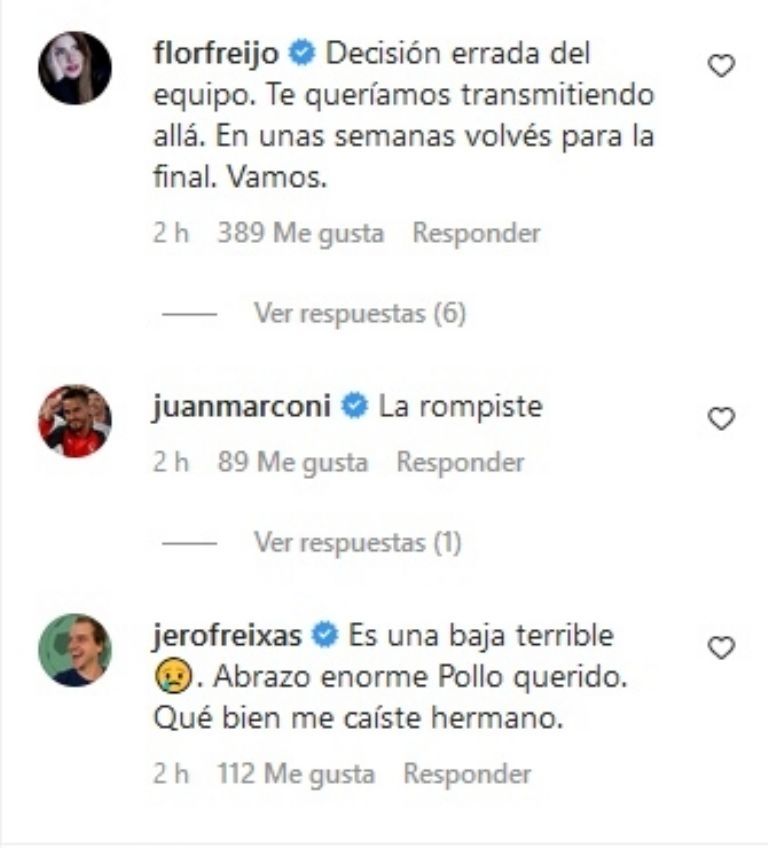The image size is (768, 848).
Task: View the 1 reply under juanmarconi
Action: click(357, 543)
